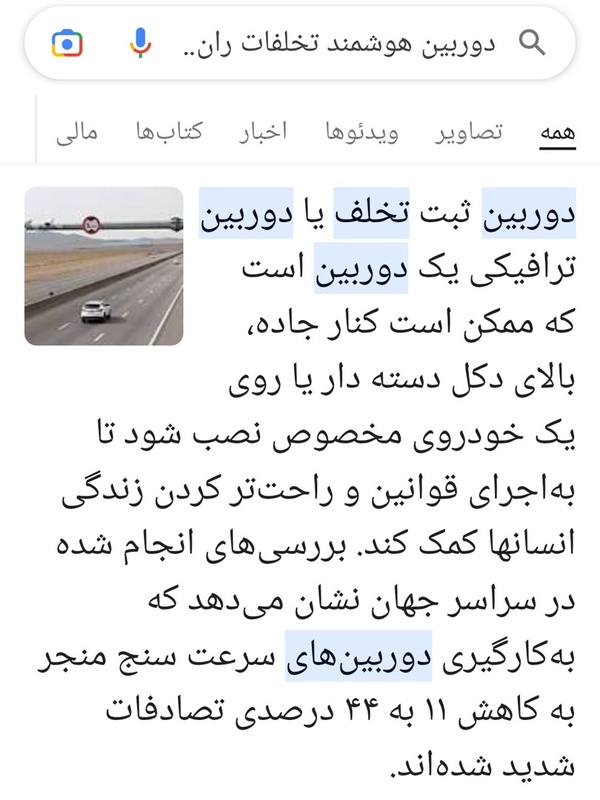Select the همه results tab
The width and height of the screenshot is (600, 800).
pos(558,134)
